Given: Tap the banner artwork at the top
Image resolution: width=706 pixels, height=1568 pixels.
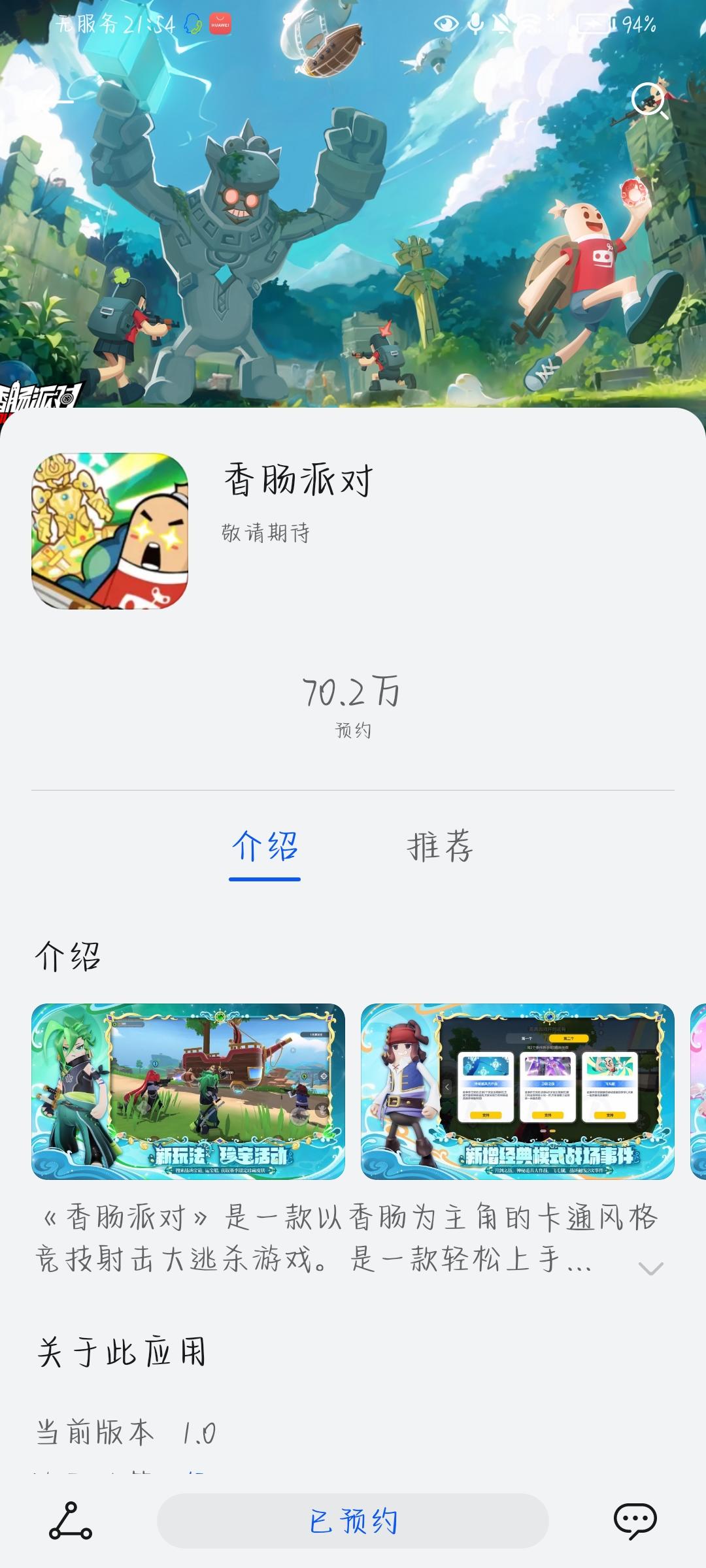Looking at the screenshot, I should [x=353, y=229].
